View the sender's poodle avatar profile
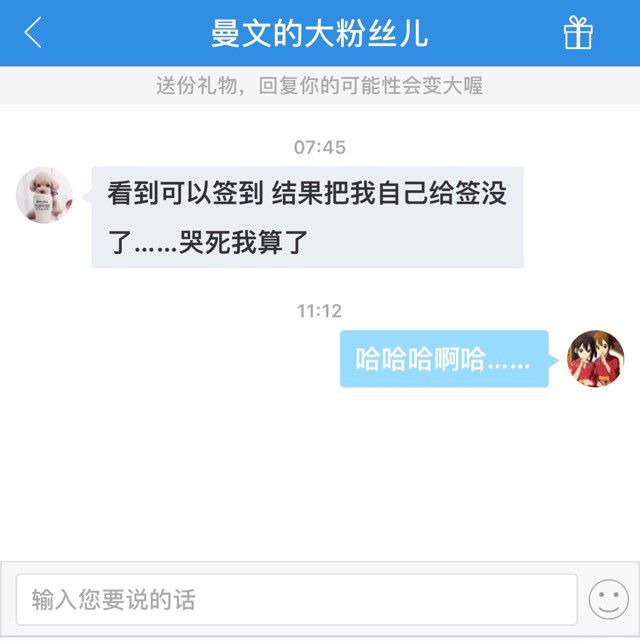Image resolution: width=640 pixels, height=642 pixels. (x=45, y=195)
